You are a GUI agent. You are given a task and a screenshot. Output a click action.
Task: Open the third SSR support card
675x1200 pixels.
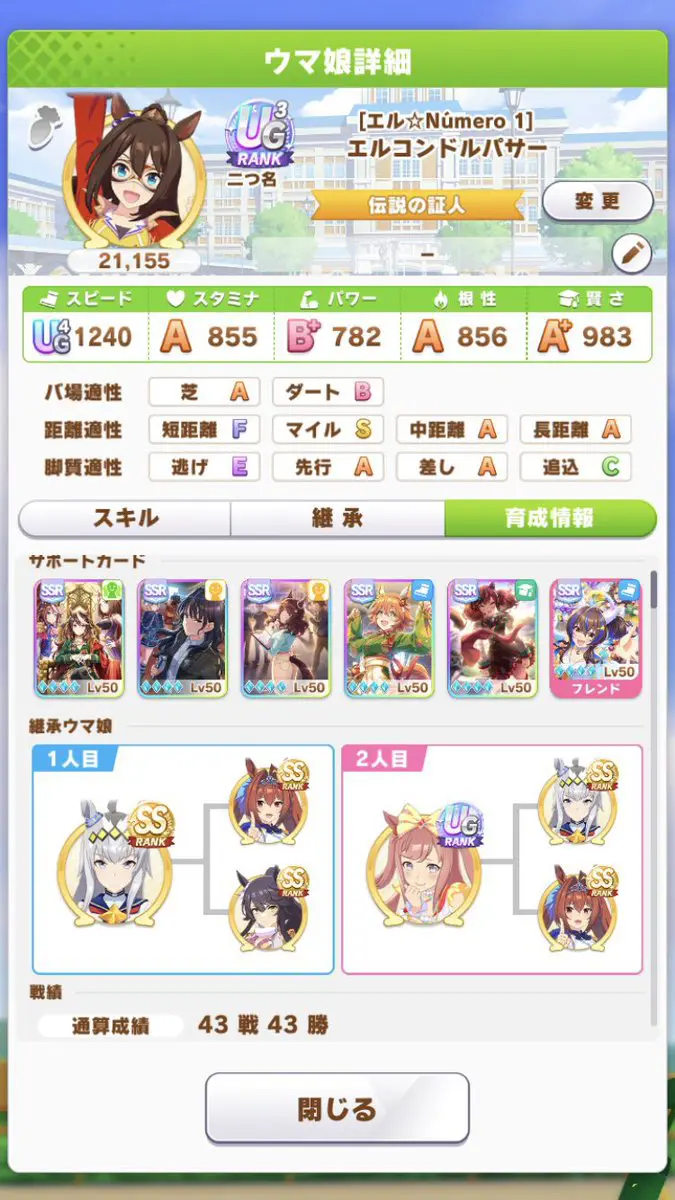(x=285, y=637)
